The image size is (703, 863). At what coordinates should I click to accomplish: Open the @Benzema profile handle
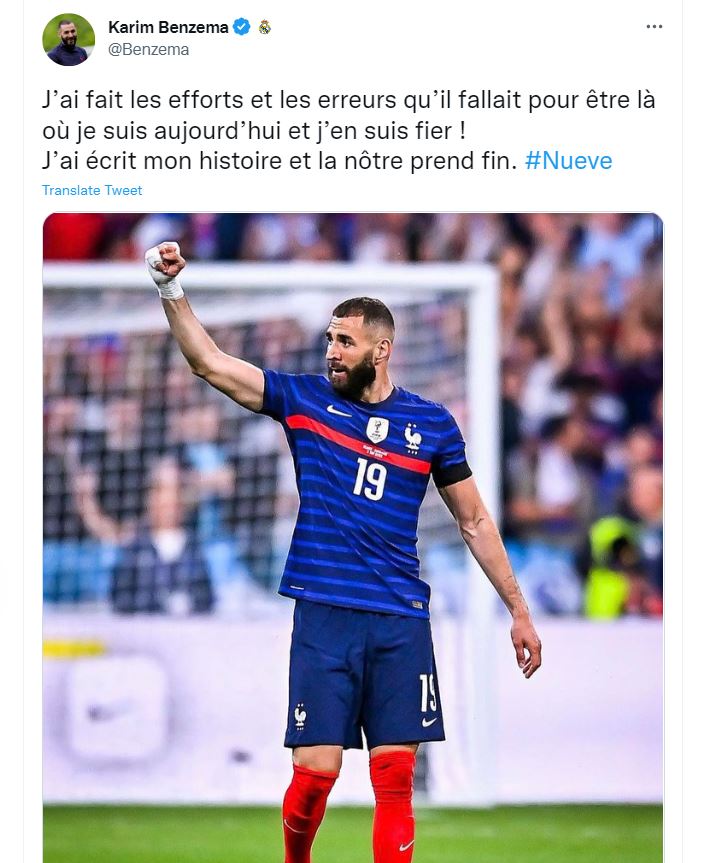click(x=148, y=49)
